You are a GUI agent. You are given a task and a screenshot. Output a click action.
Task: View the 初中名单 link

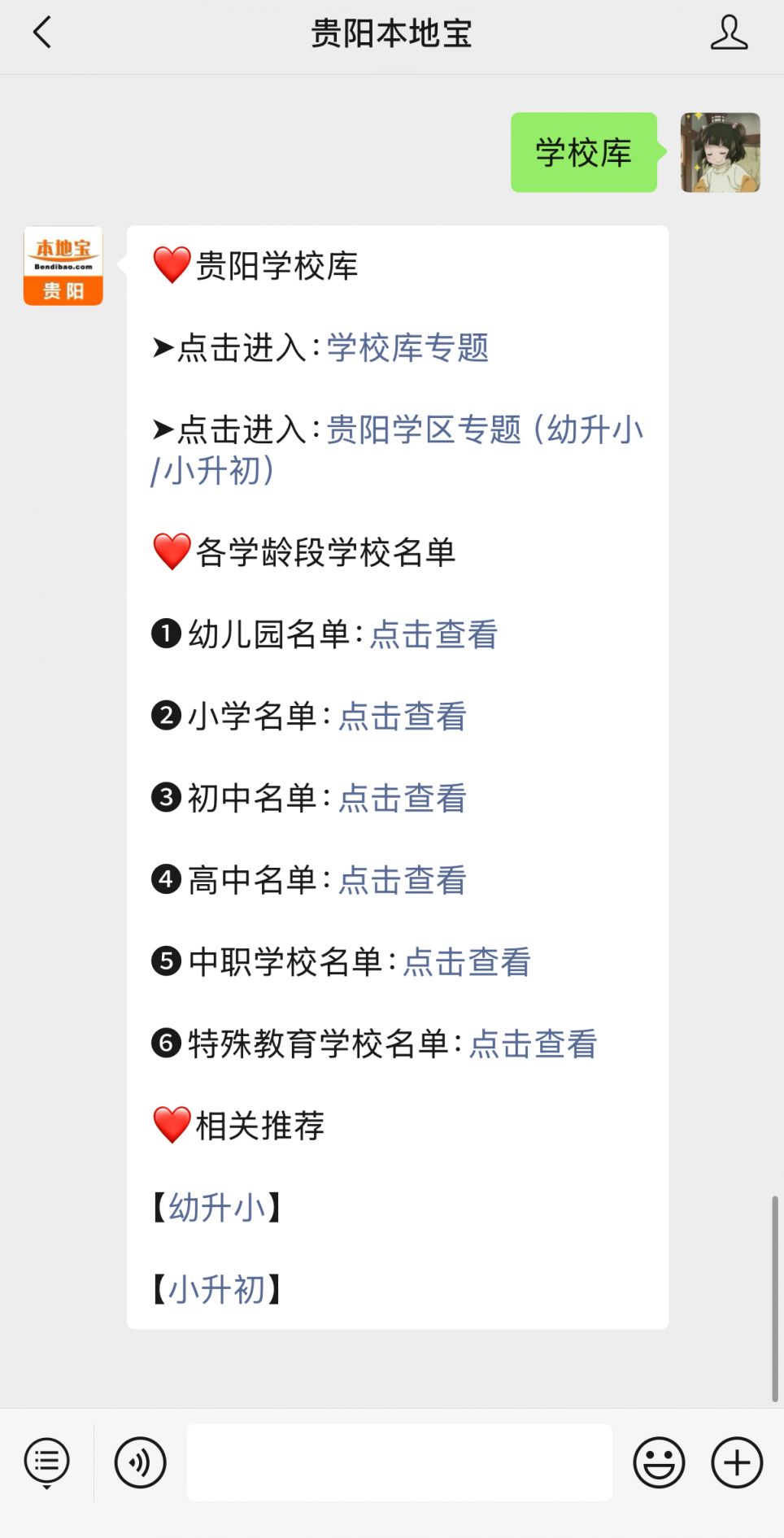(x=403, y=798)
